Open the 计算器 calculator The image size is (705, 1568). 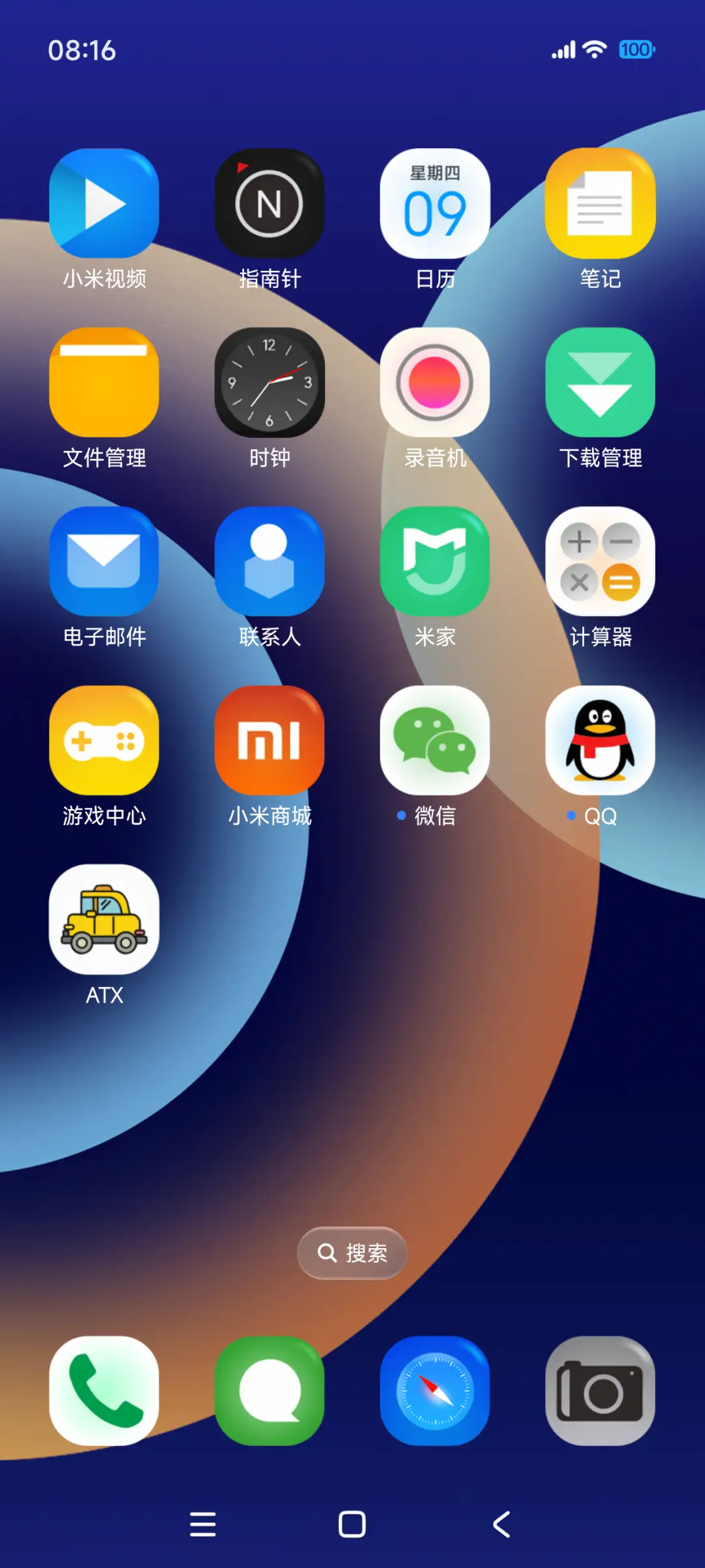tap(600, 561)
